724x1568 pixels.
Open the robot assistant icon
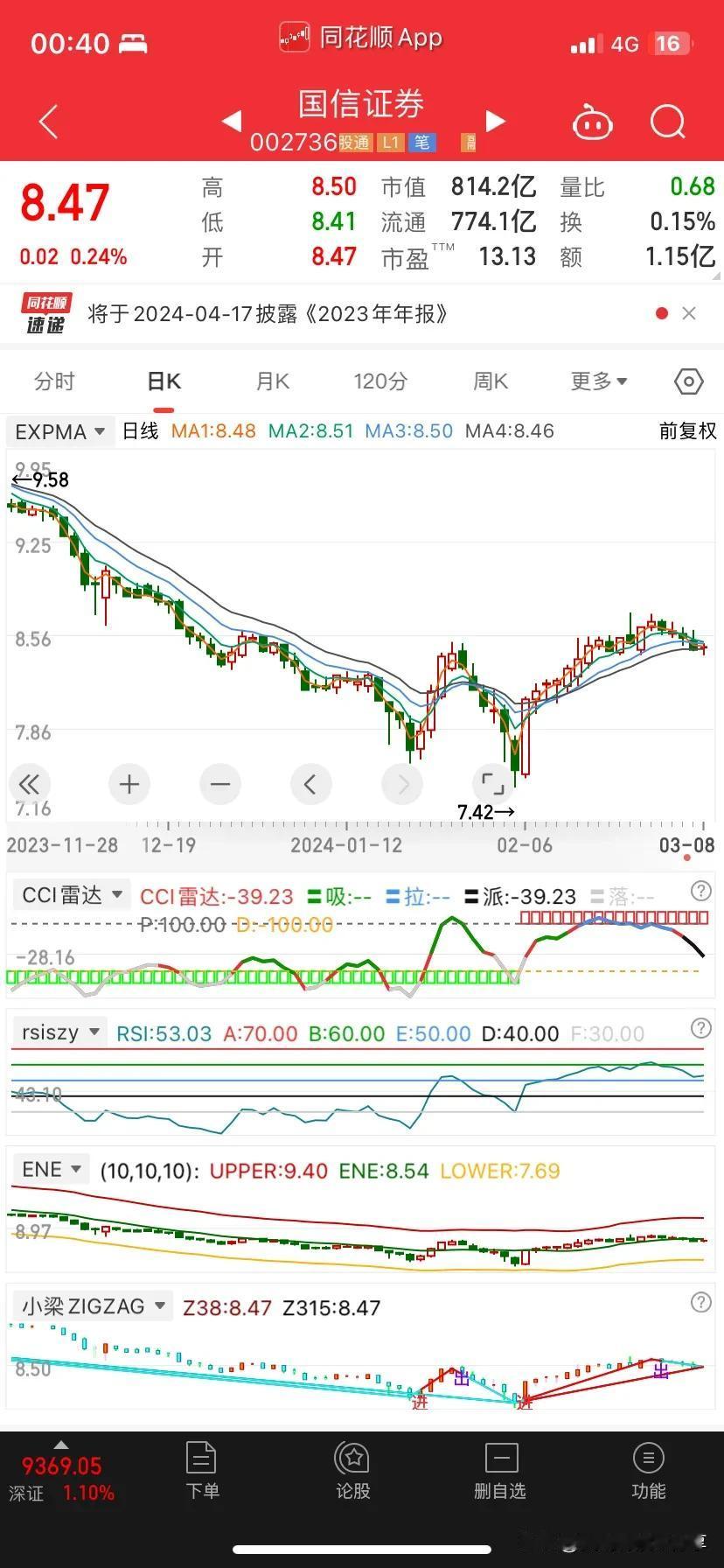coord(592,122)
